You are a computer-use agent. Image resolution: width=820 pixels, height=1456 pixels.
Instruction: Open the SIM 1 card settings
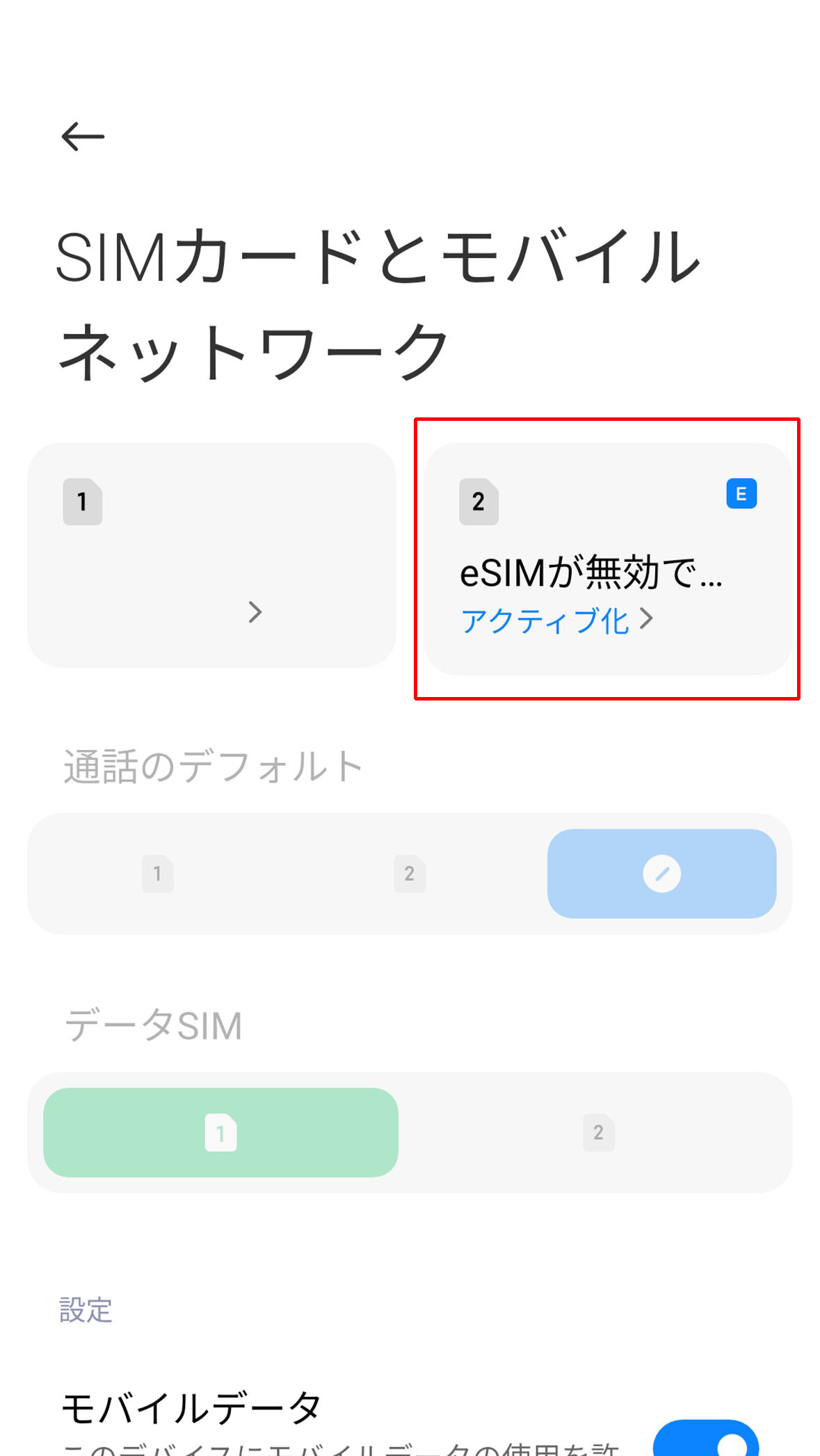(x=211, y=555)
